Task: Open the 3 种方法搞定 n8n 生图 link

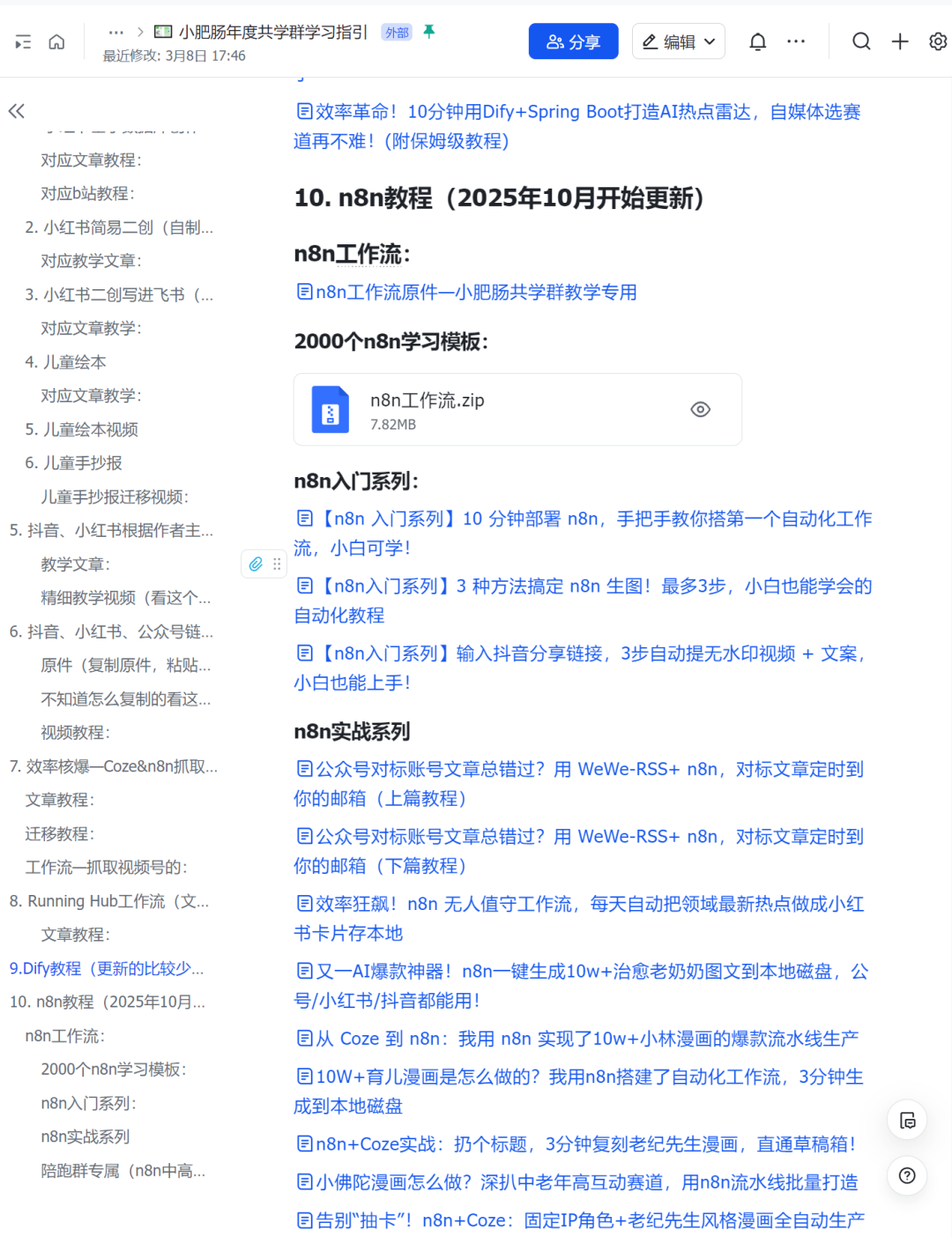Action: [582, 587]
